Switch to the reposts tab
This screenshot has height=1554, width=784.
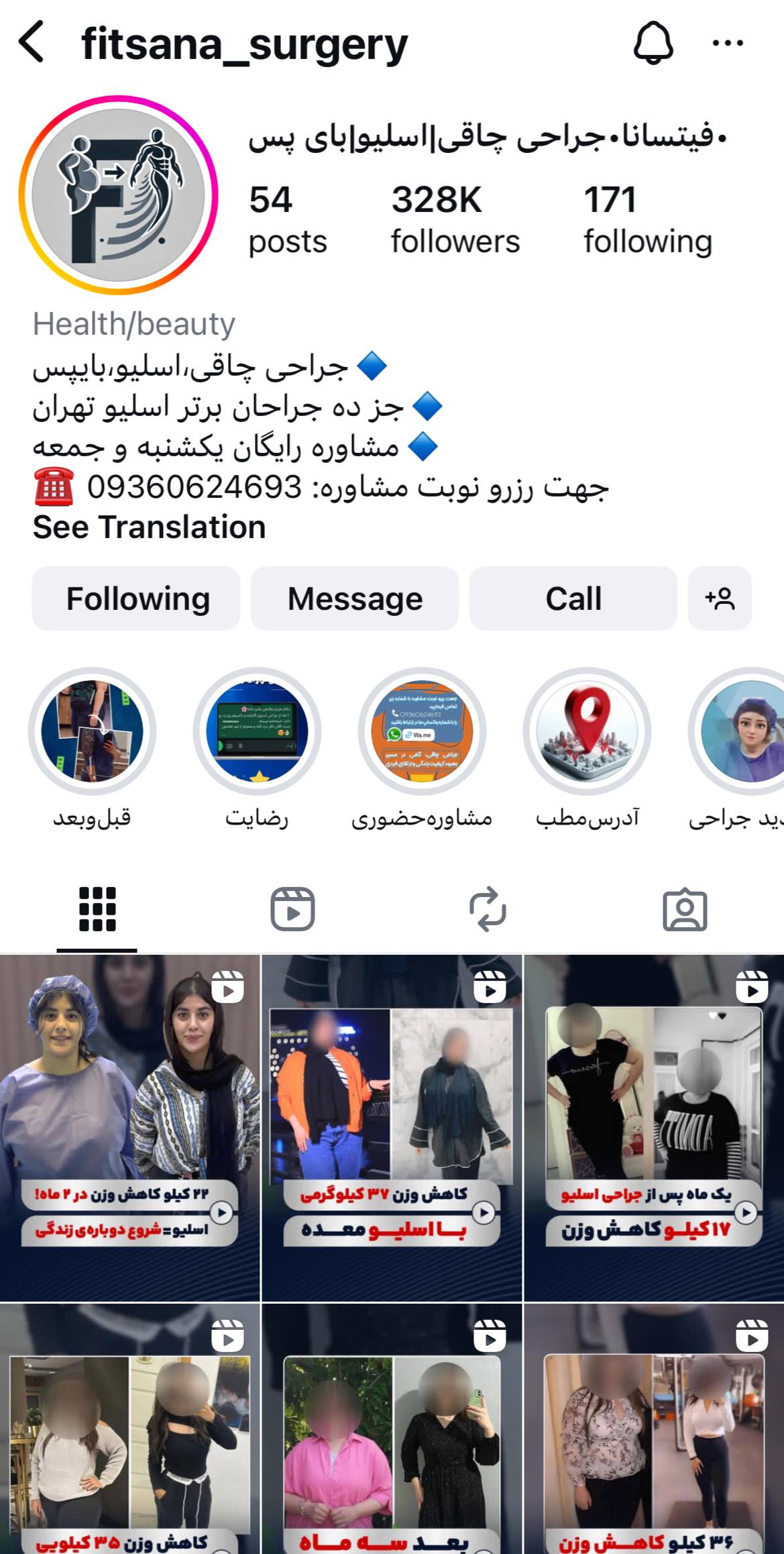[x=488, y=909]
